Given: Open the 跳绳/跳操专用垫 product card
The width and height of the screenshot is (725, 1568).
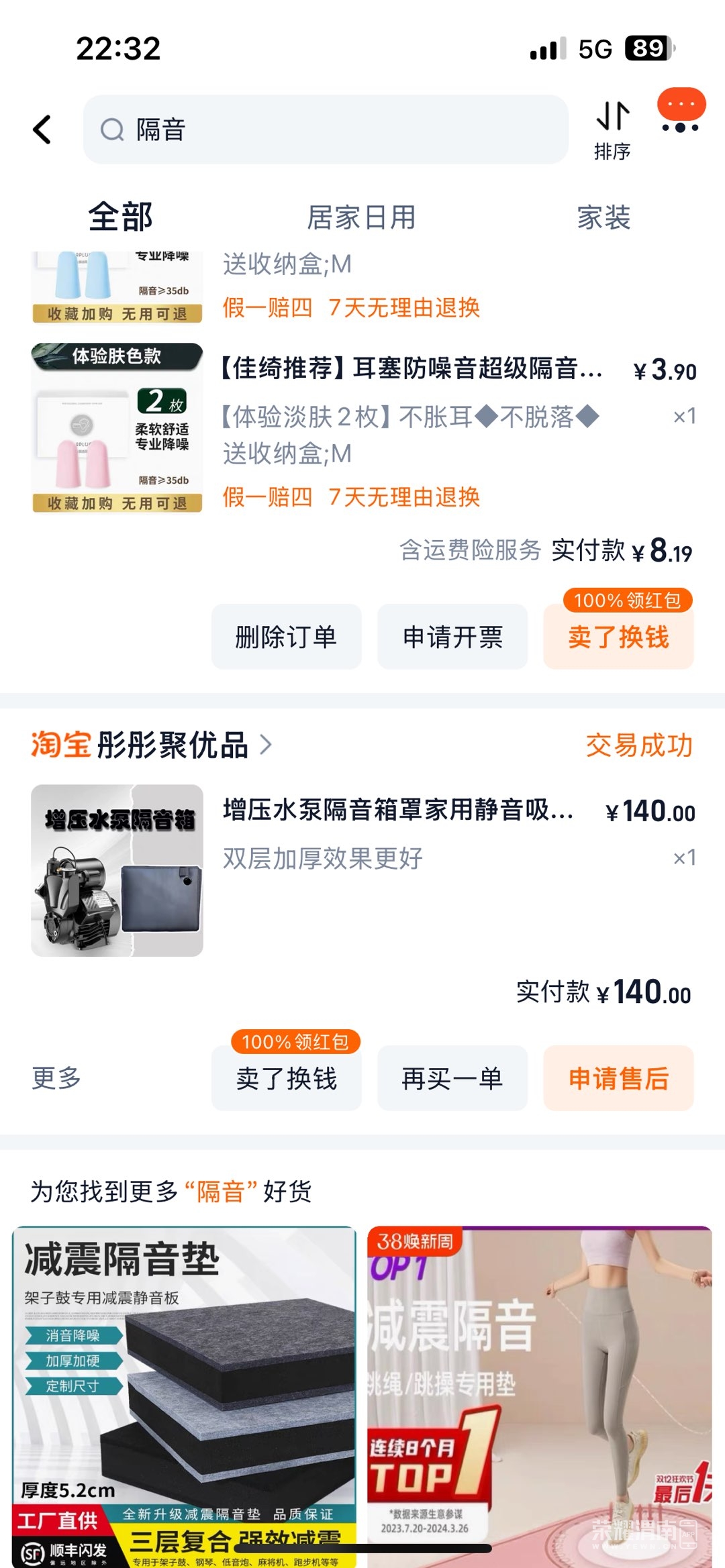Looking at the screenshot, I should [x=540, y=1396].
